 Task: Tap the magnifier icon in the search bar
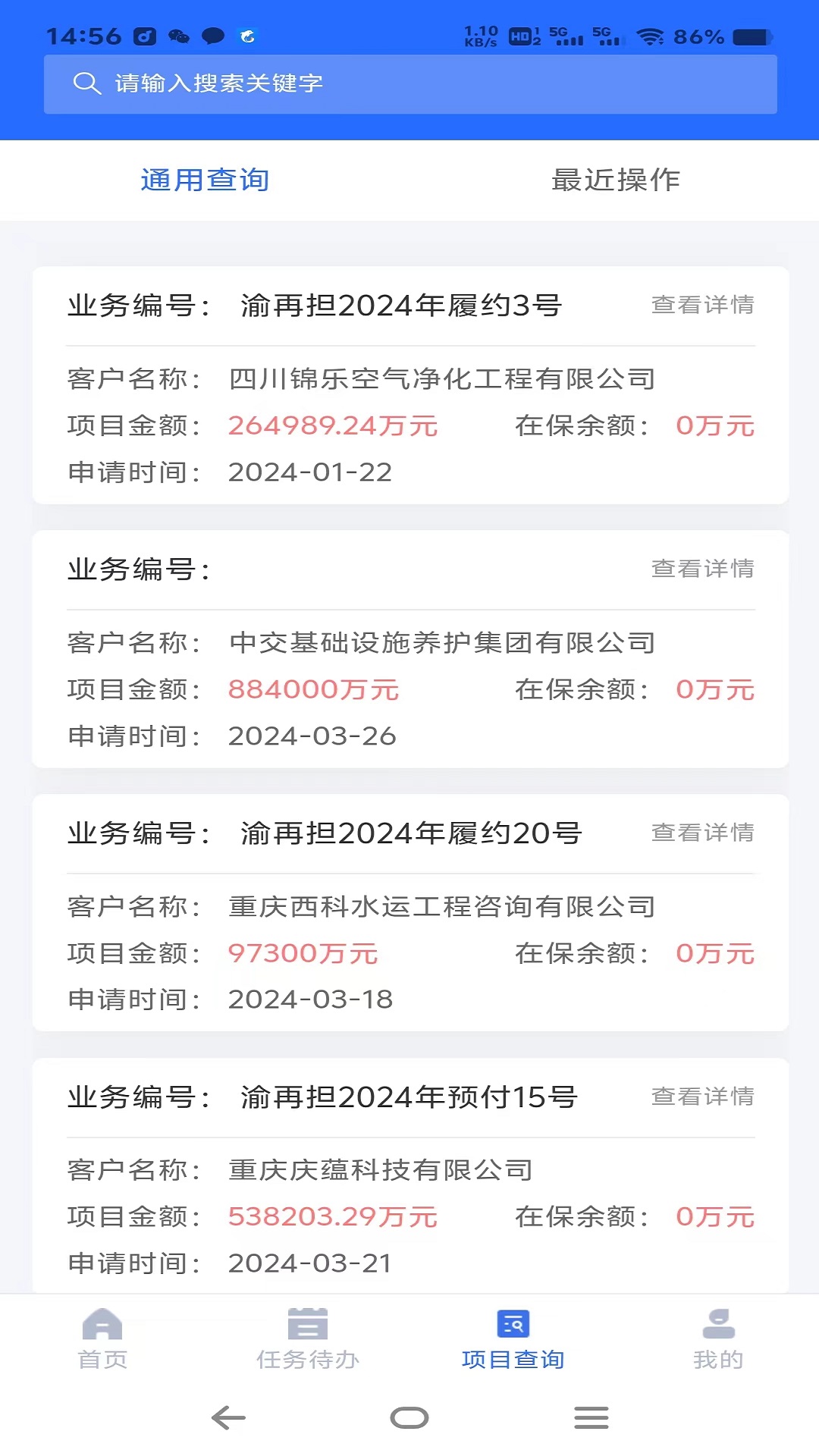86,83
